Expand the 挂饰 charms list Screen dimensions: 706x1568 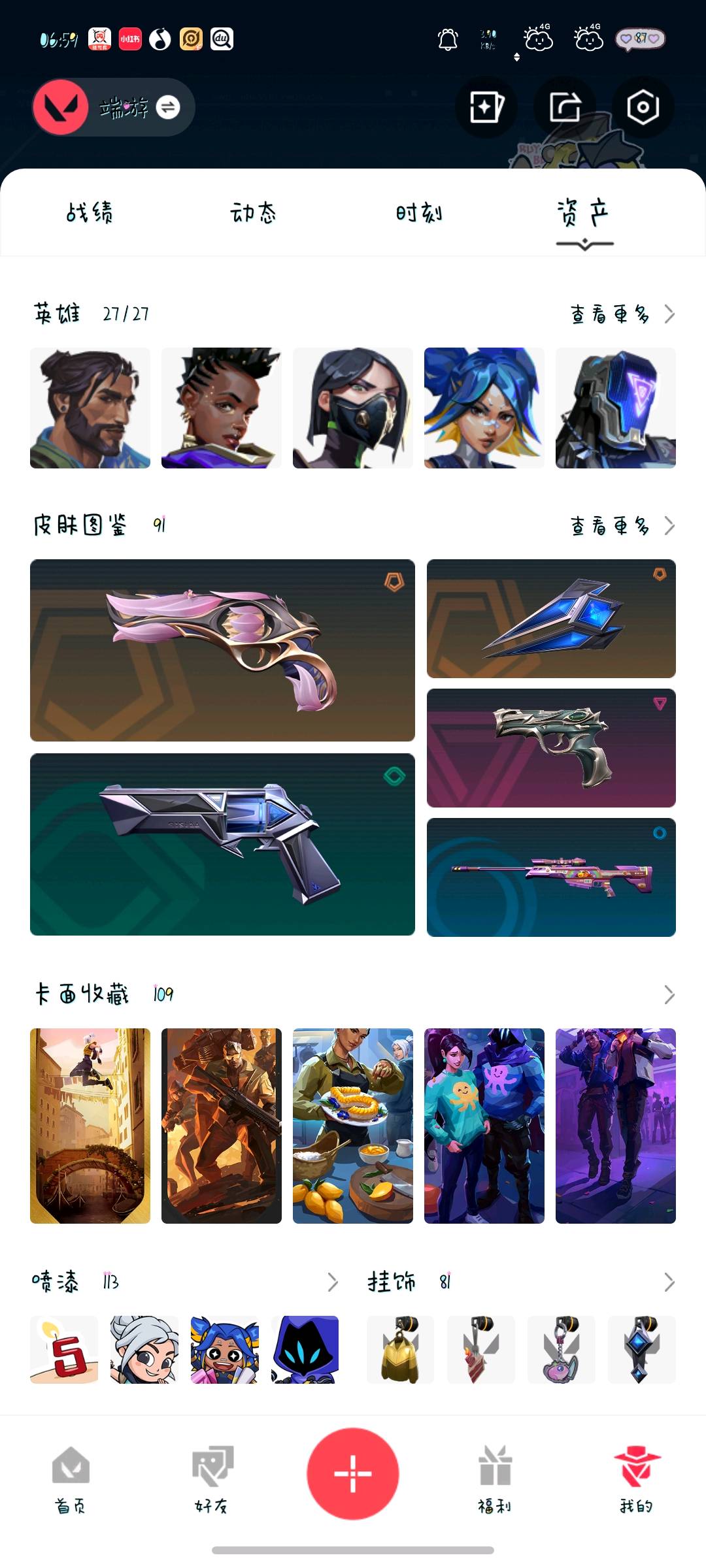[x=669, y=1282]
